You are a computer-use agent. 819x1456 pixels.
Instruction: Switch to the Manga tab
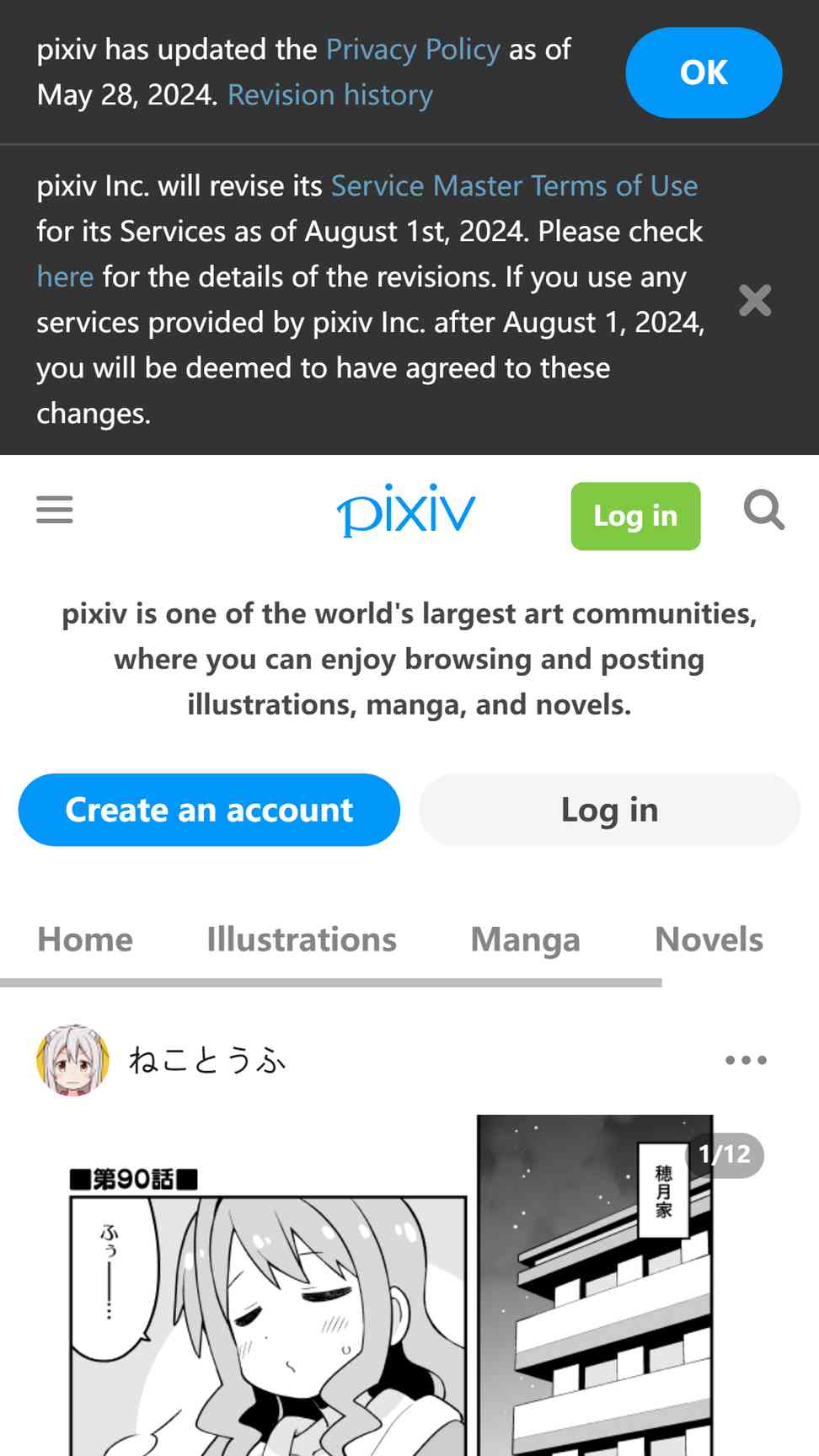(526, 940)
